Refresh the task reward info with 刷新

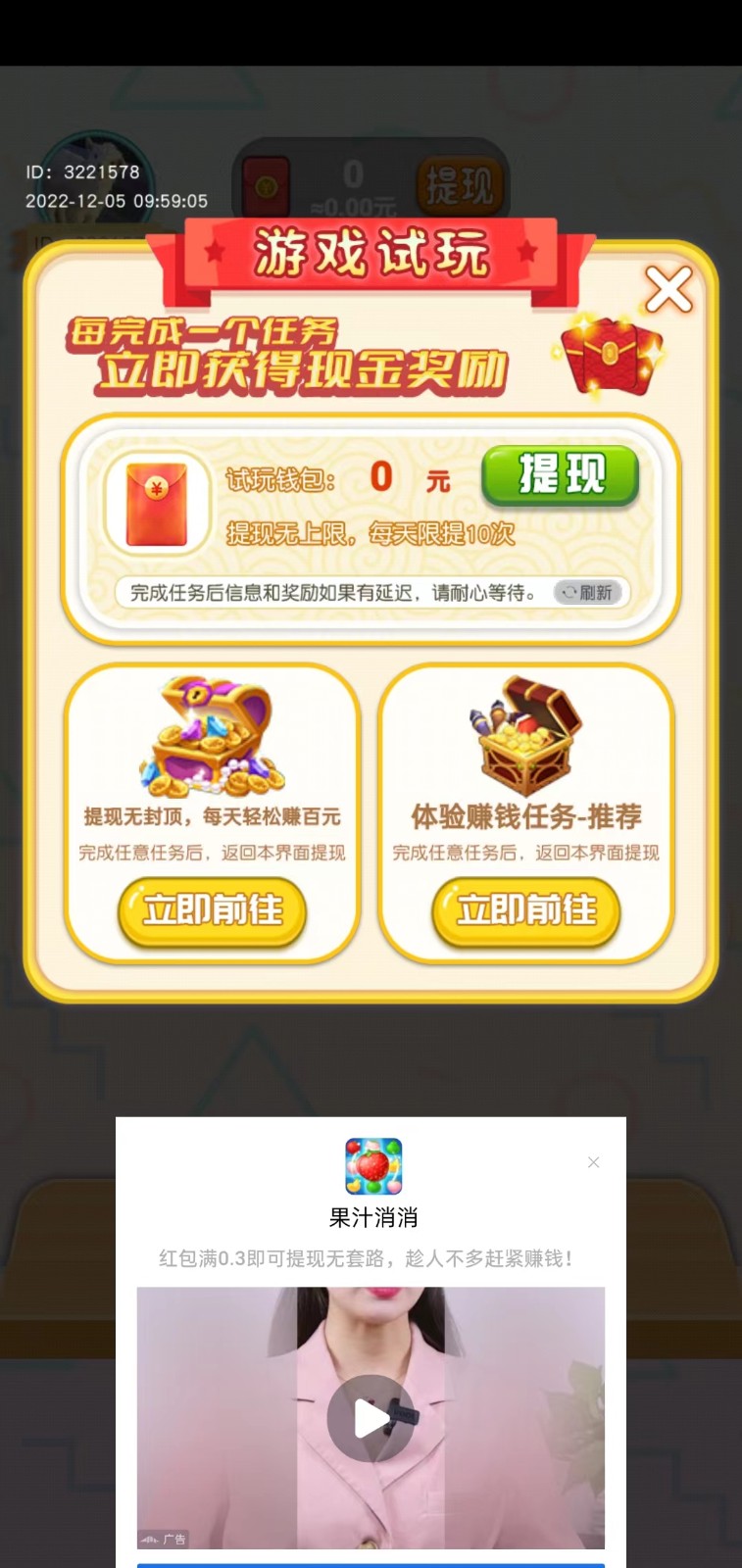click(588, 592)
